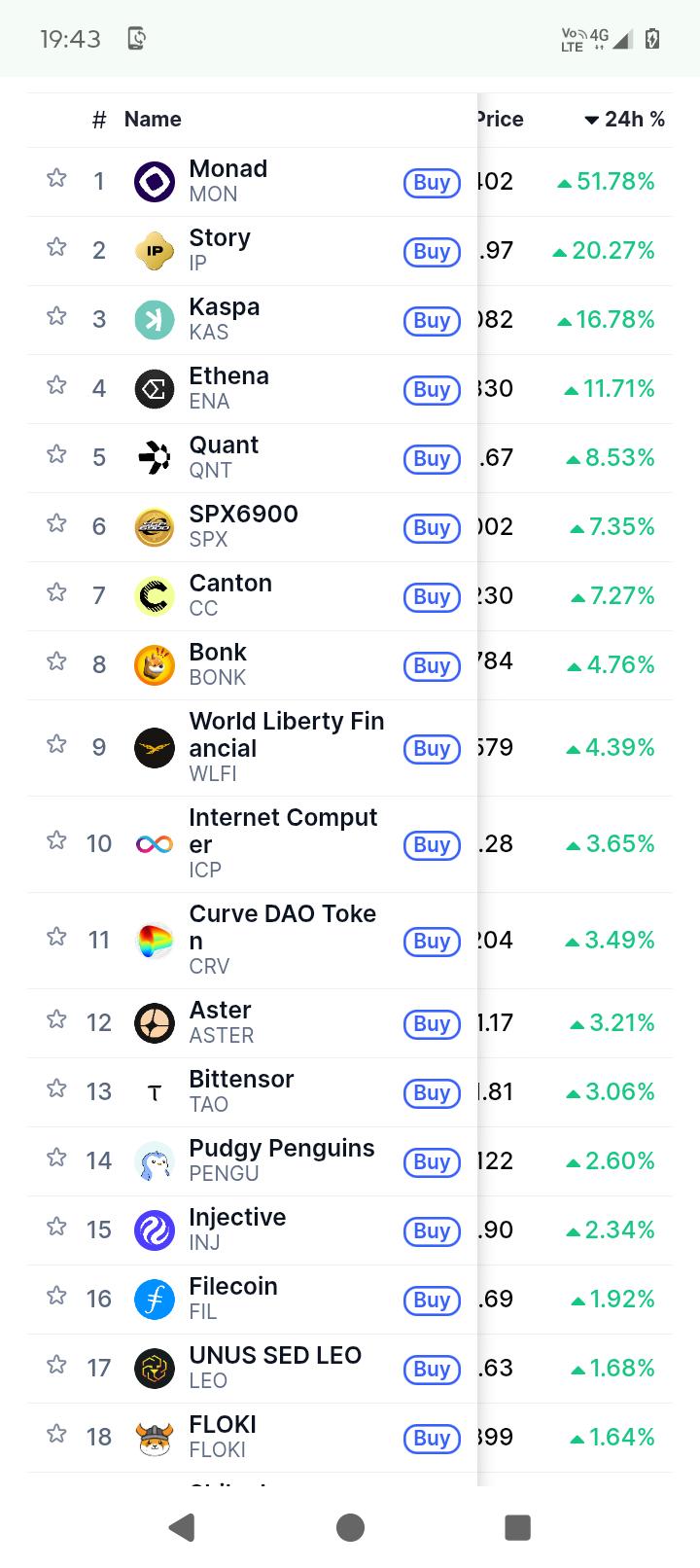Open the Quant QNT row
The height and width of the screenshot is (1568, 700).
pyautogui.click(x=224, y=457)
